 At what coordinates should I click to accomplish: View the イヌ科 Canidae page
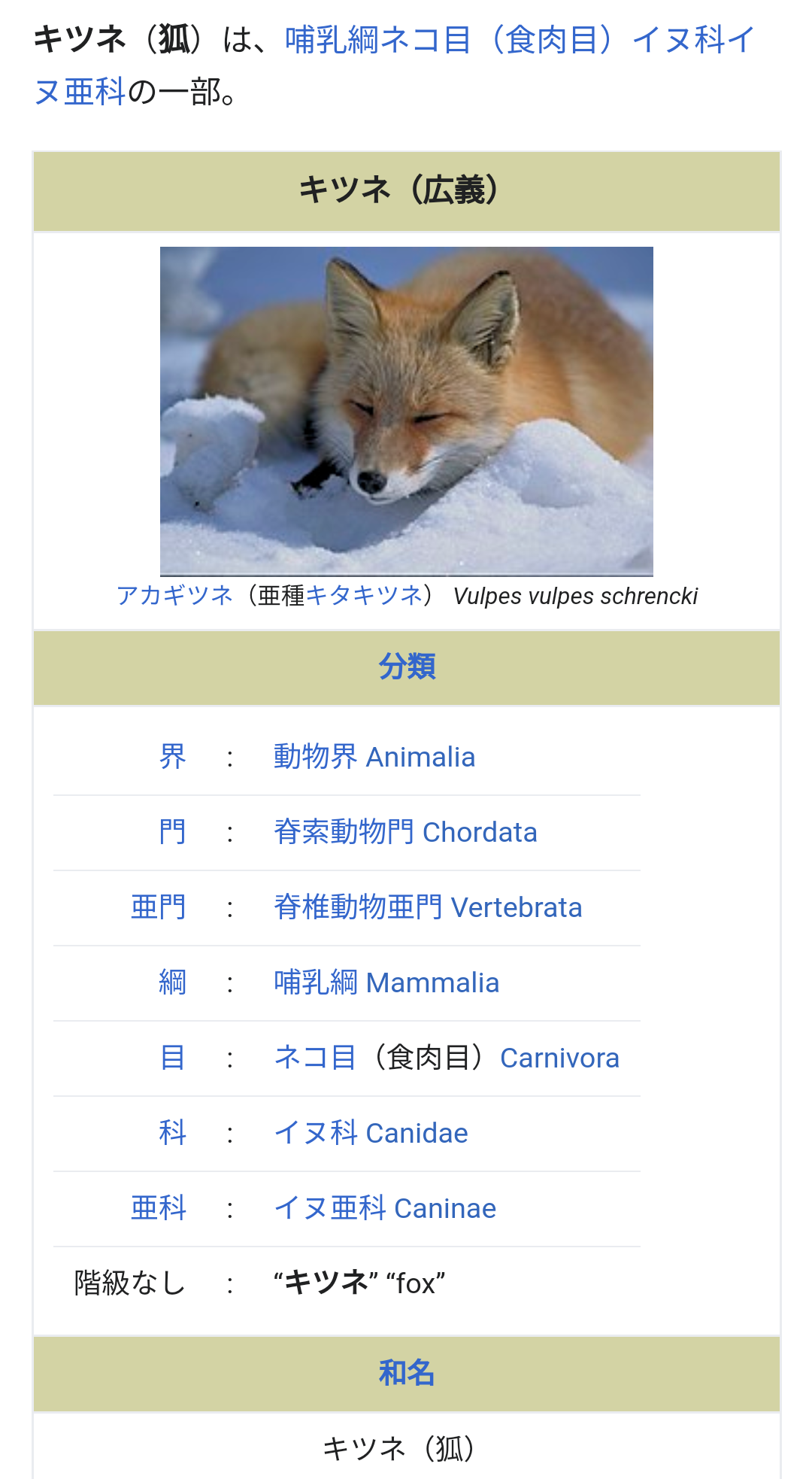tap(371, 1133)
